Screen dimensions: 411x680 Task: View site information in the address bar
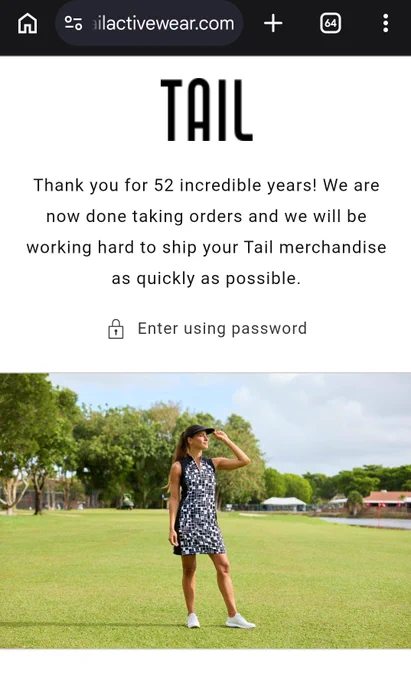[73, 23]
